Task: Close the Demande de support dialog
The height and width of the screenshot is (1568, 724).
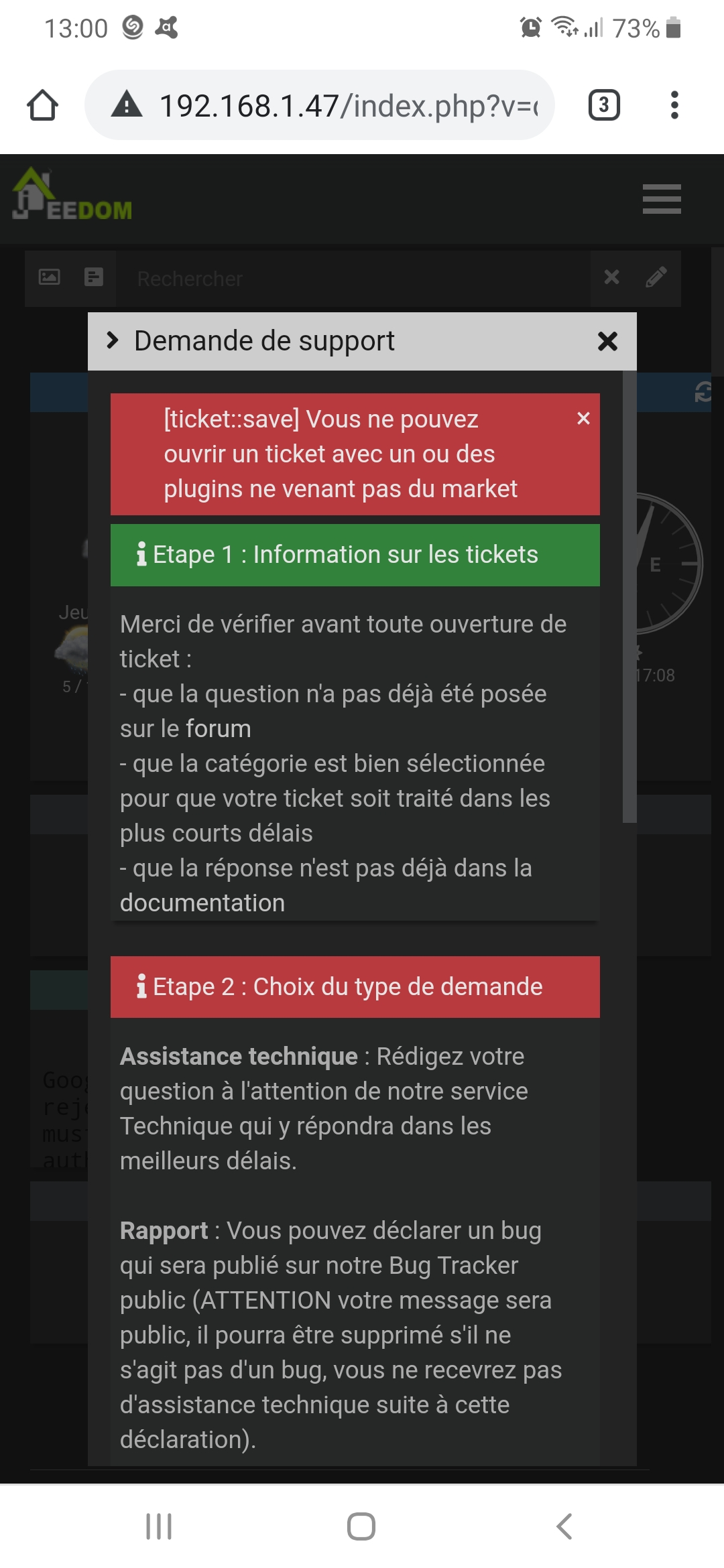Action: pyautogui.click(x=607, y=342)
